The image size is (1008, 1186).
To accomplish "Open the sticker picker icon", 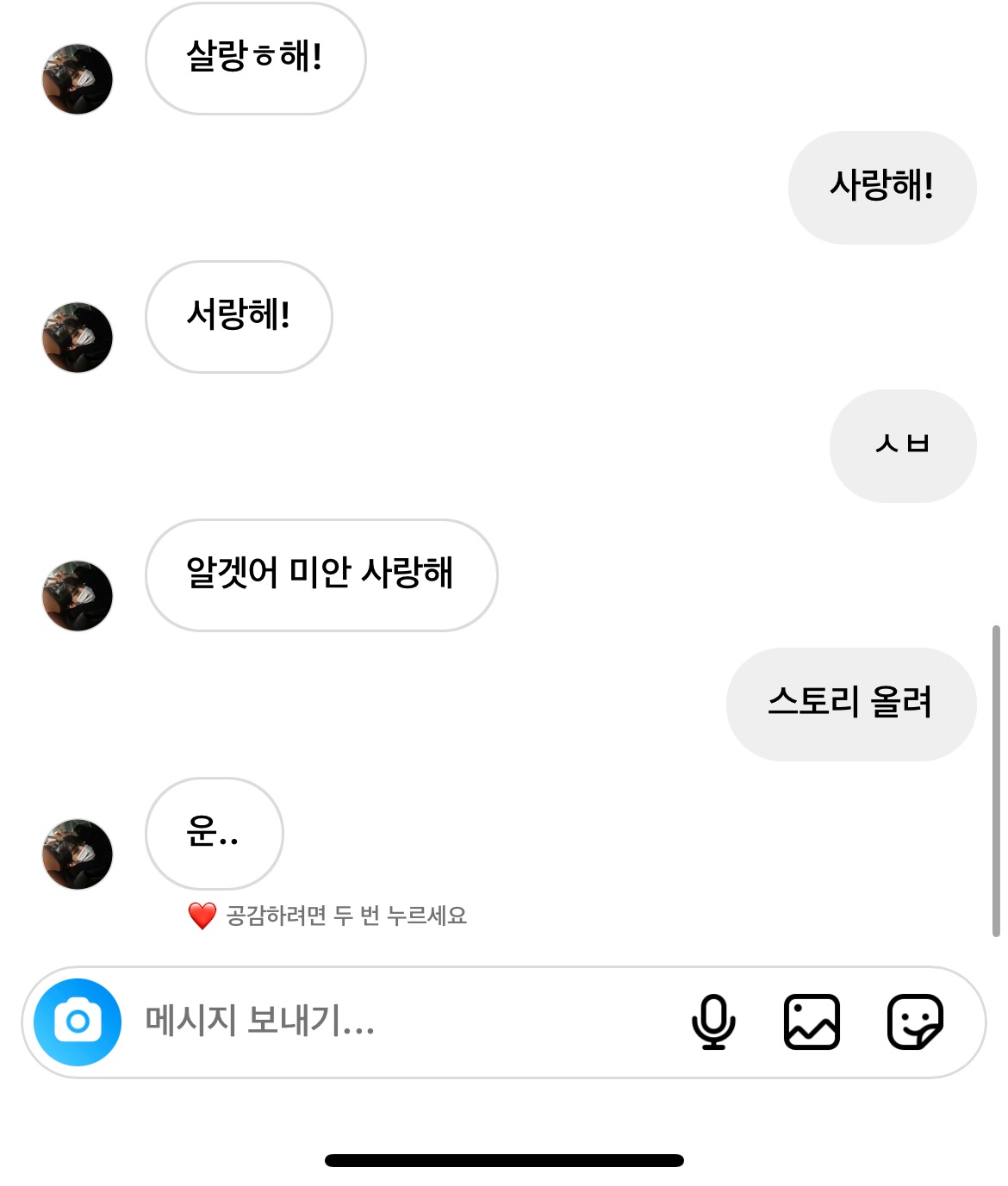I will click(x=915, y=1022).
